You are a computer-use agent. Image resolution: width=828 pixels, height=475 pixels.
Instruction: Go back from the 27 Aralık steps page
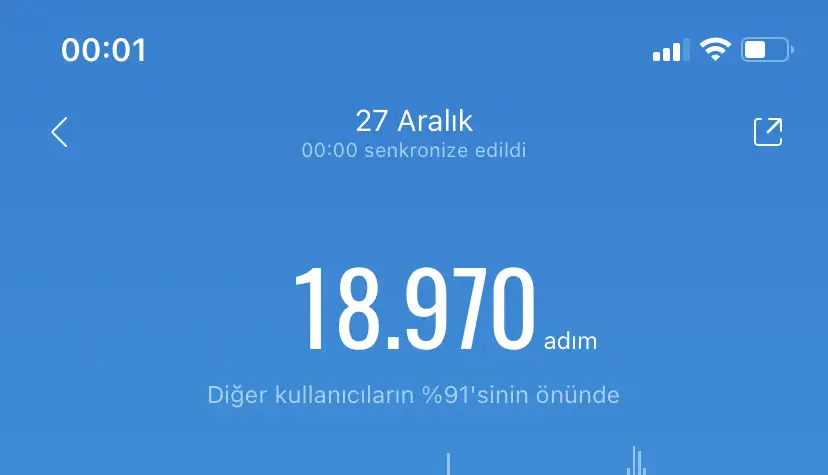click(60, 132)
